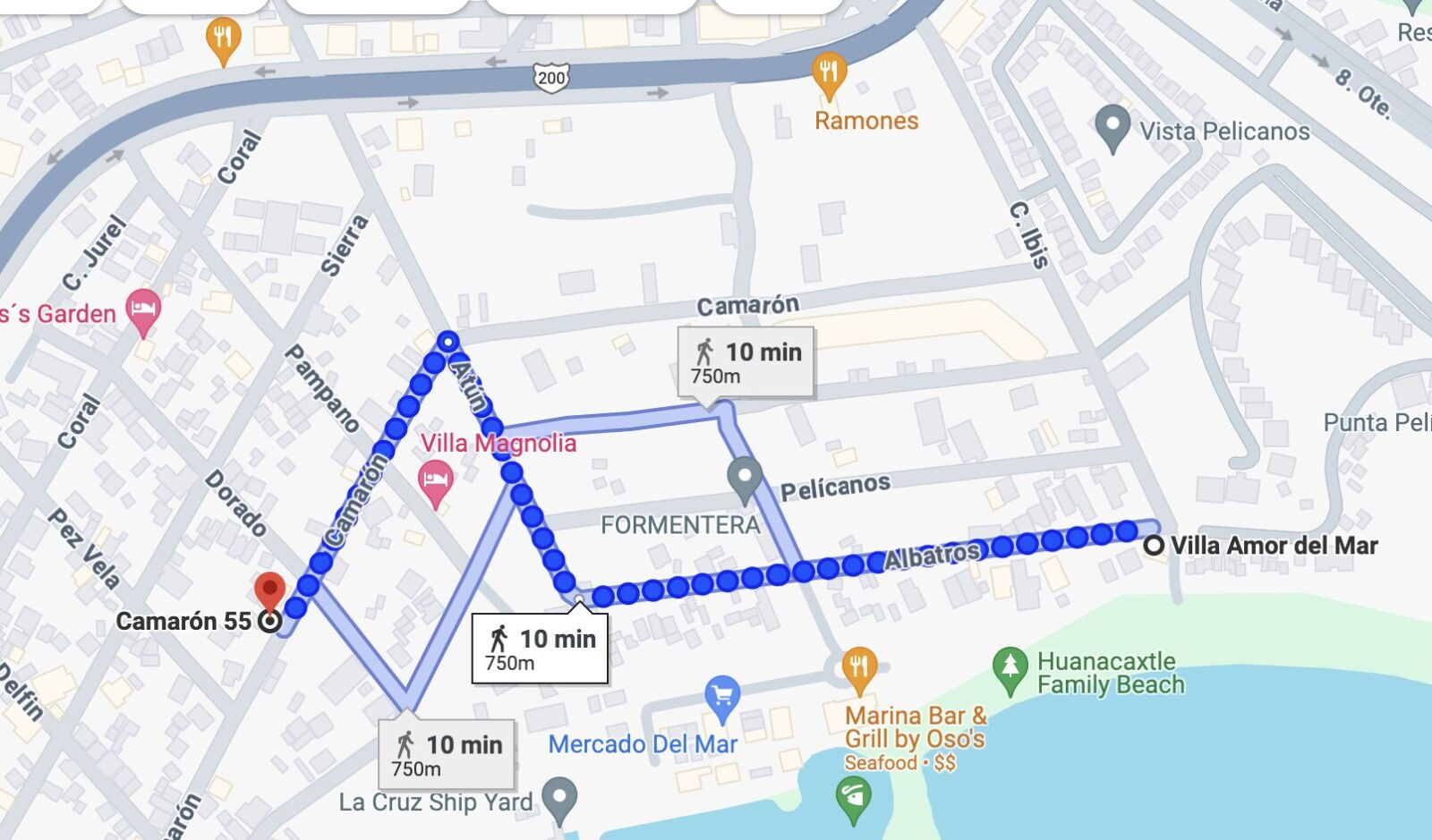Open the Mercado Del Mar shopping pin
Image resolution: width=1432 pixels, height=840 pixels.
click(721, 697)
